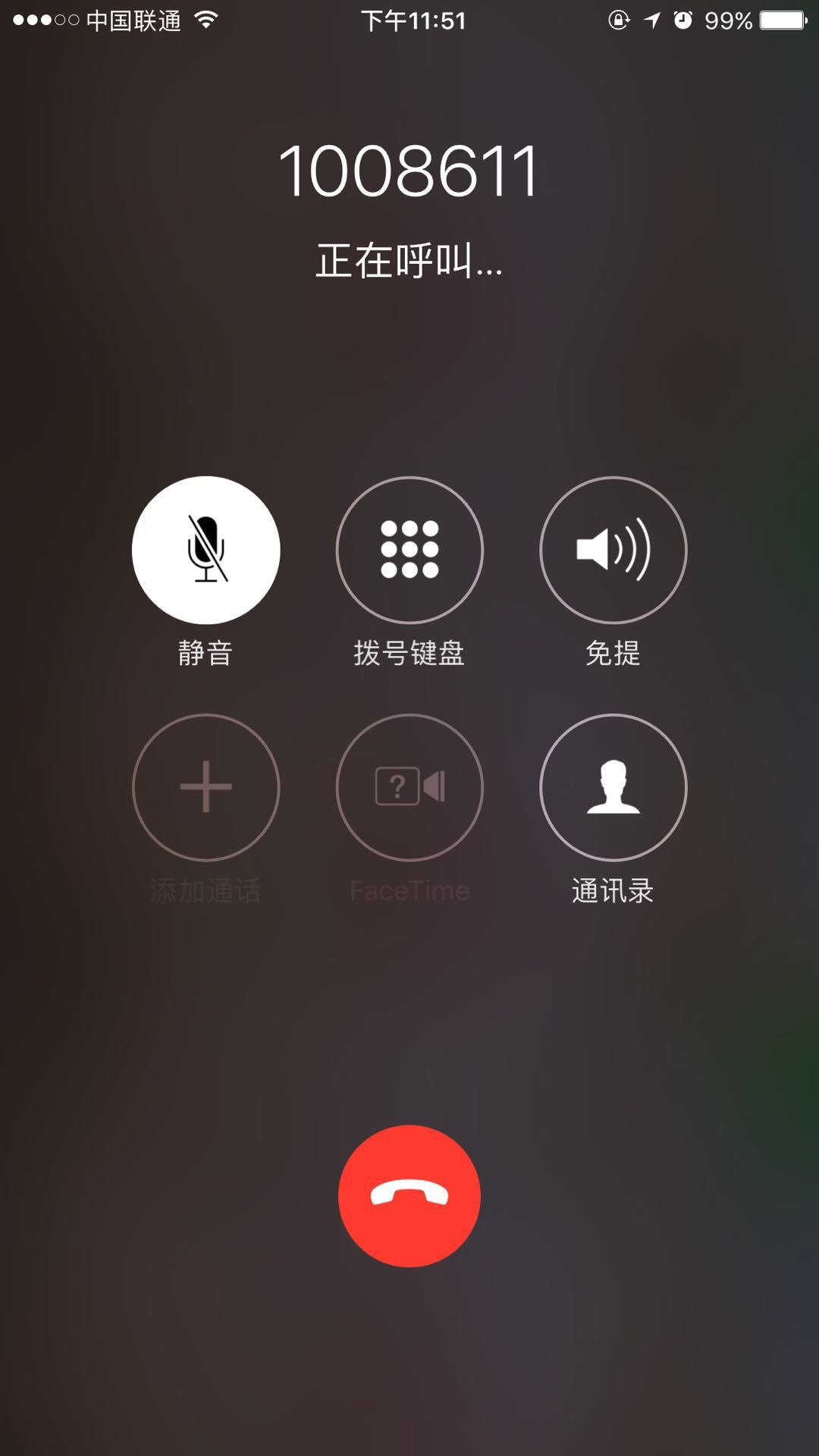Image resolution: width=819 pixels, height=1456 pixels.
Task: Hang up the call to 1008611
Action: [x=409, y=1195]
